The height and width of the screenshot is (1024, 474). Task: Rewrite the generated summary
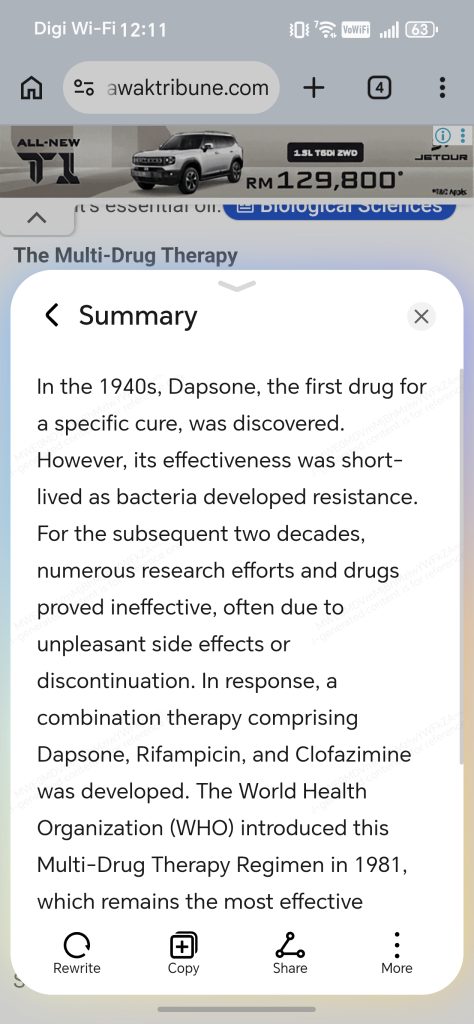point(77,953)
